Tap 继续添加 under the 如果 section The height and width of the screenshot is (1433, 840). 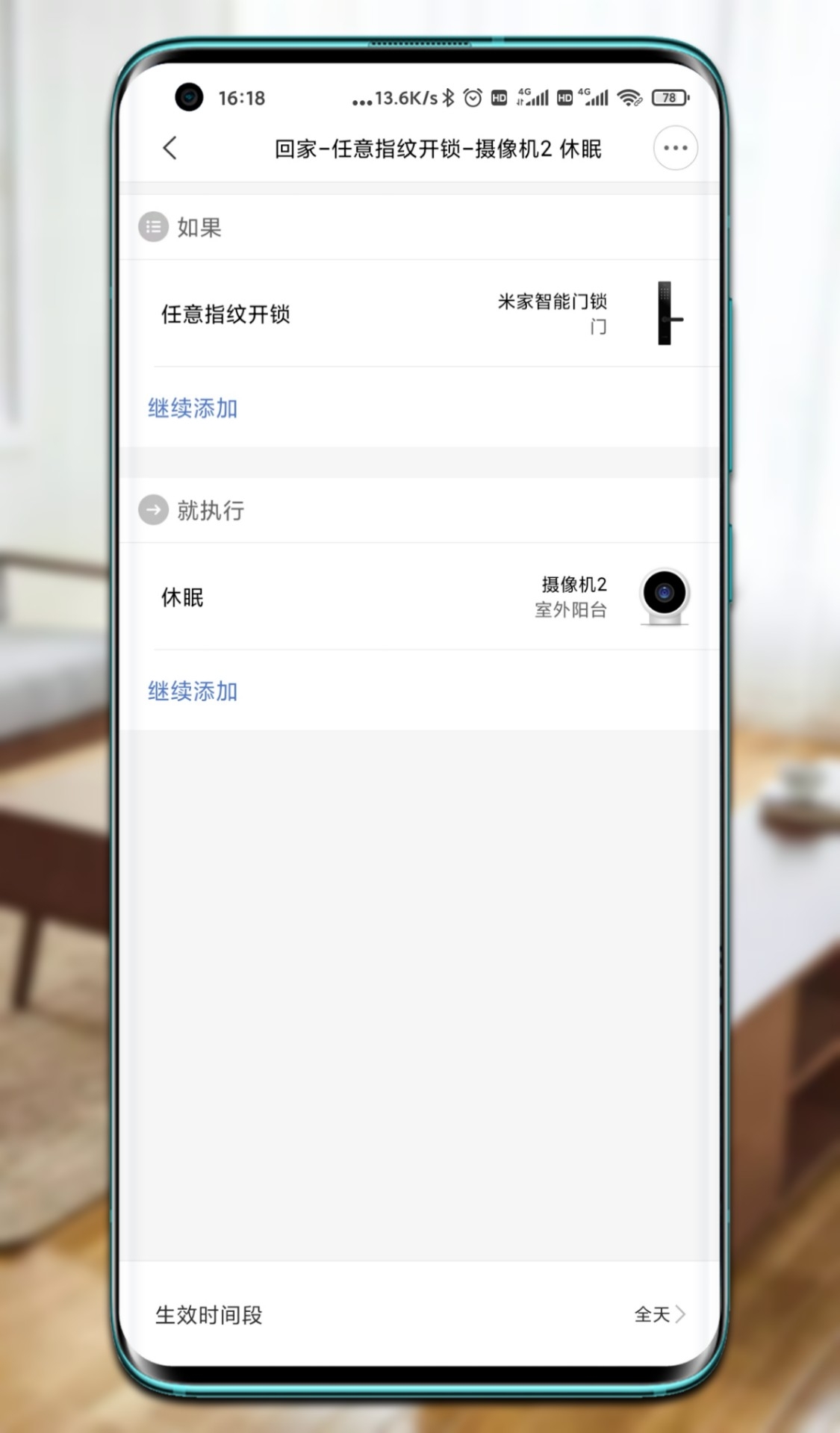click(193, 408)
